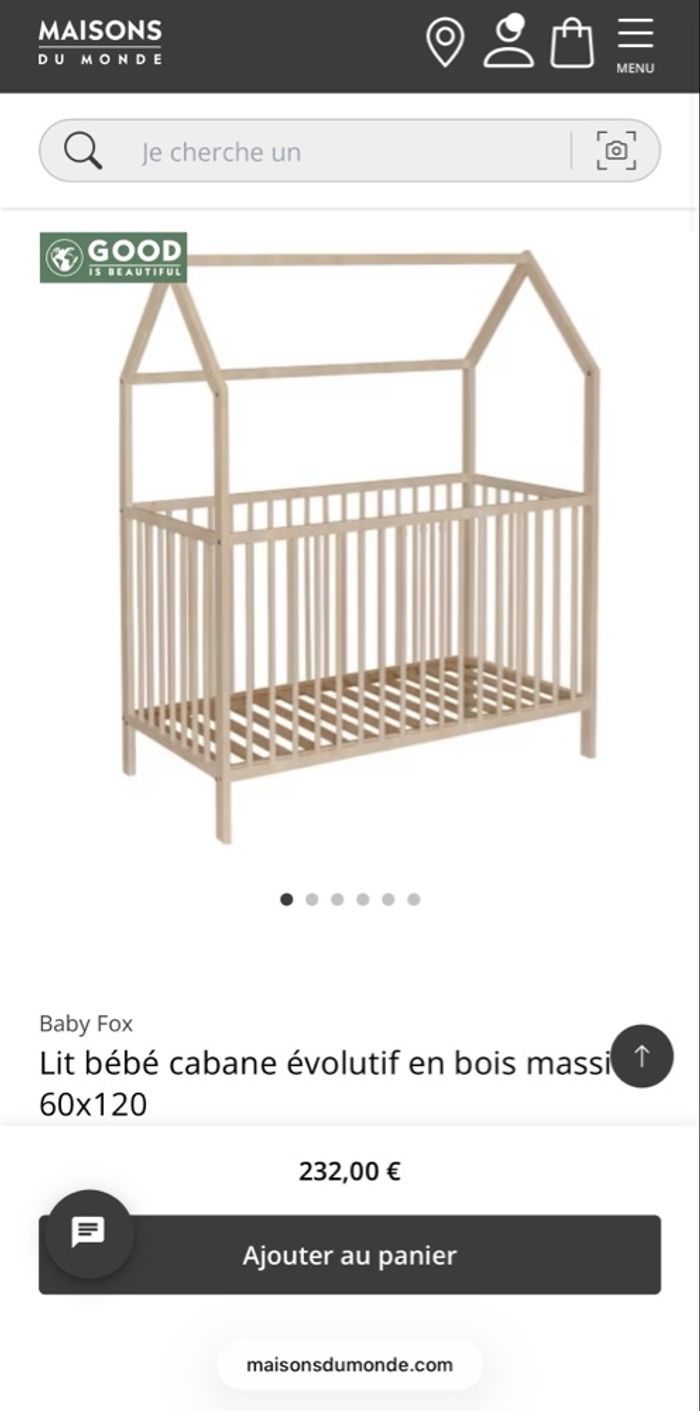Open the user account icon
Screen dimensions: 700x1411
point(508,43)
